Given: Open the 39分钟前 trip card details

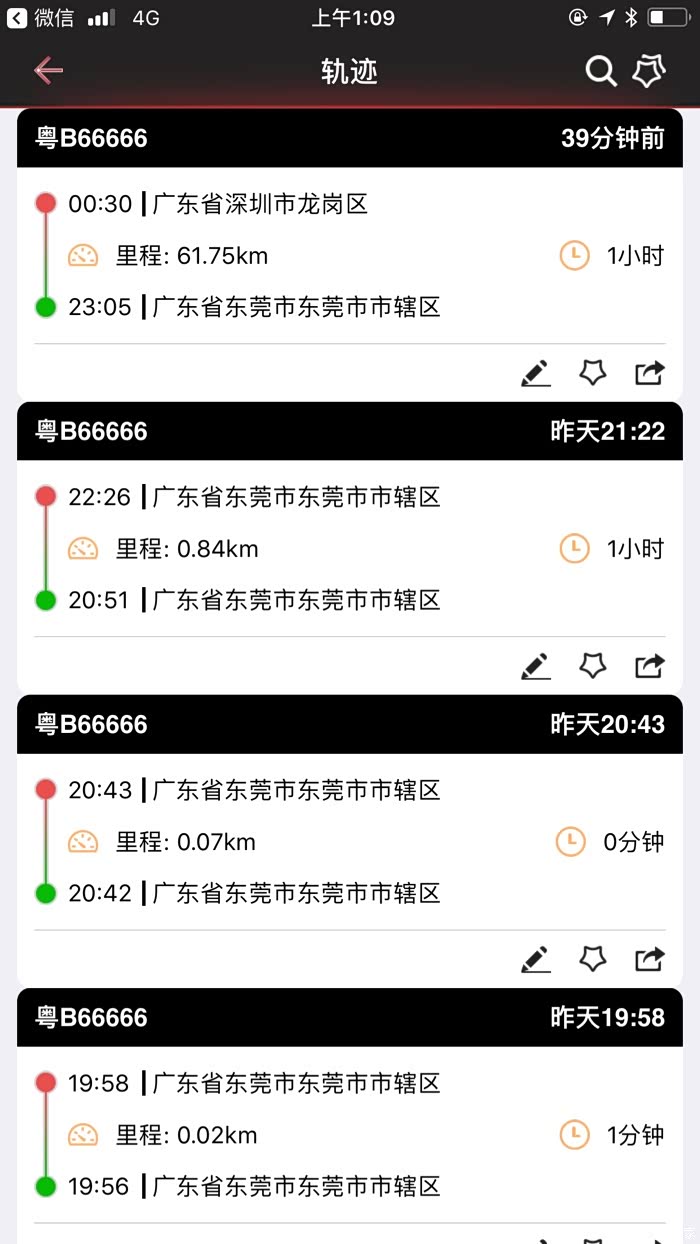Looking at the screenshot, I should (350, 255).
